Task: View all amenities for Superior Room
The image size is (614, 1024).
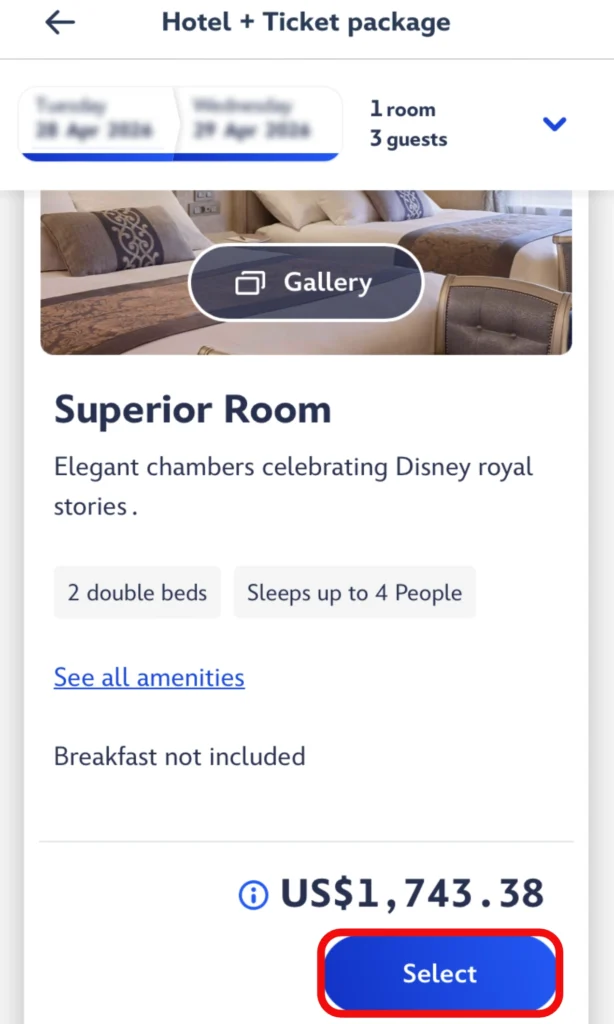Action: click(x=149, y=678)
